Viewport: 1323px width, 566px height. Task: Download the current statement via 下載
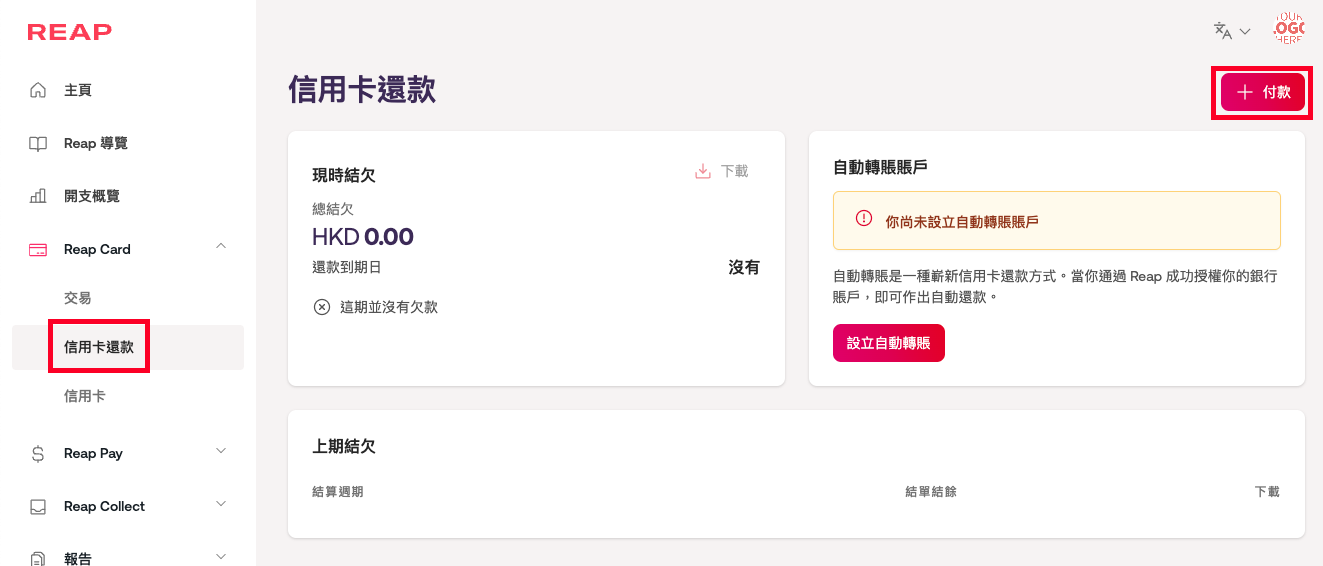722,171
